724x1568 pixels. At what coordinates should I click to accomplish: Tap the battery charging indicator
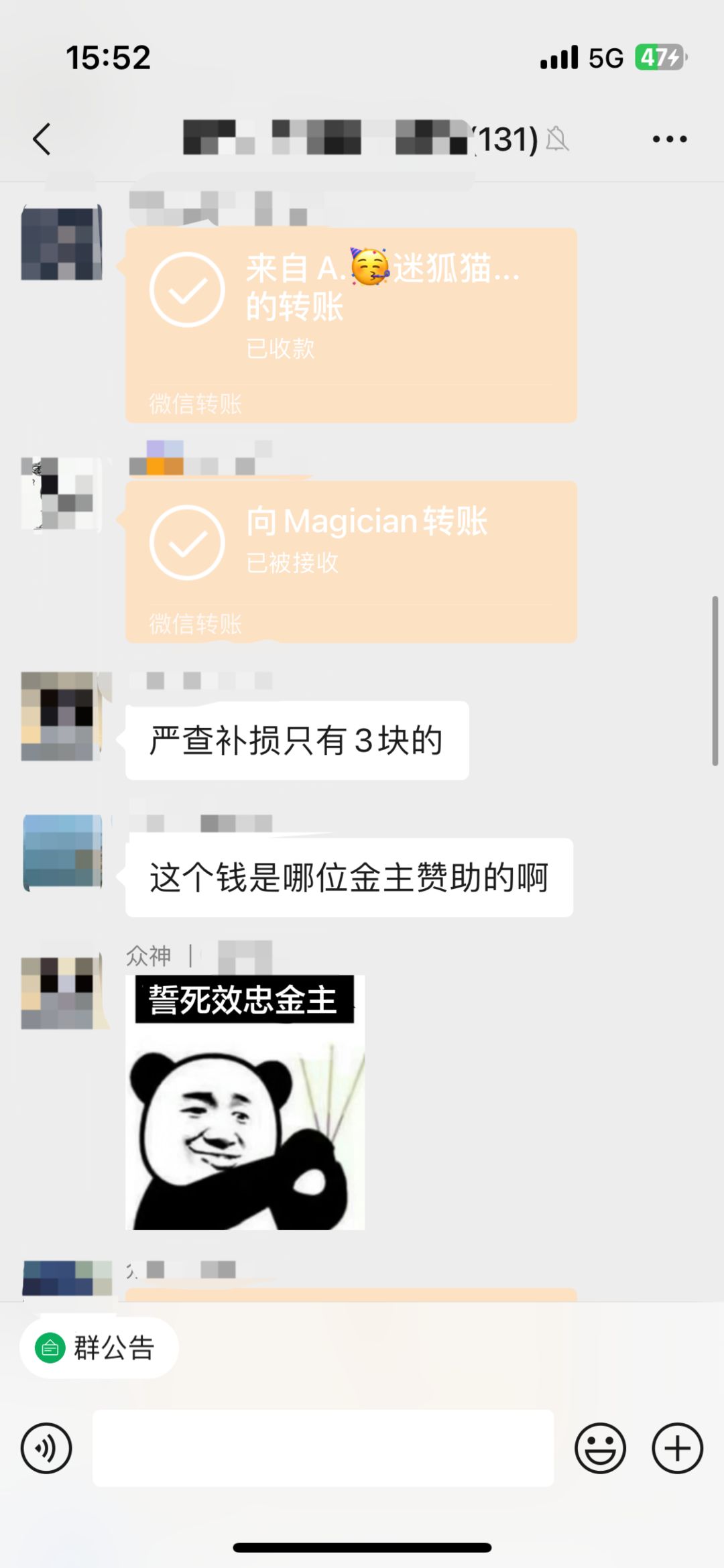(x=660, y=59)
